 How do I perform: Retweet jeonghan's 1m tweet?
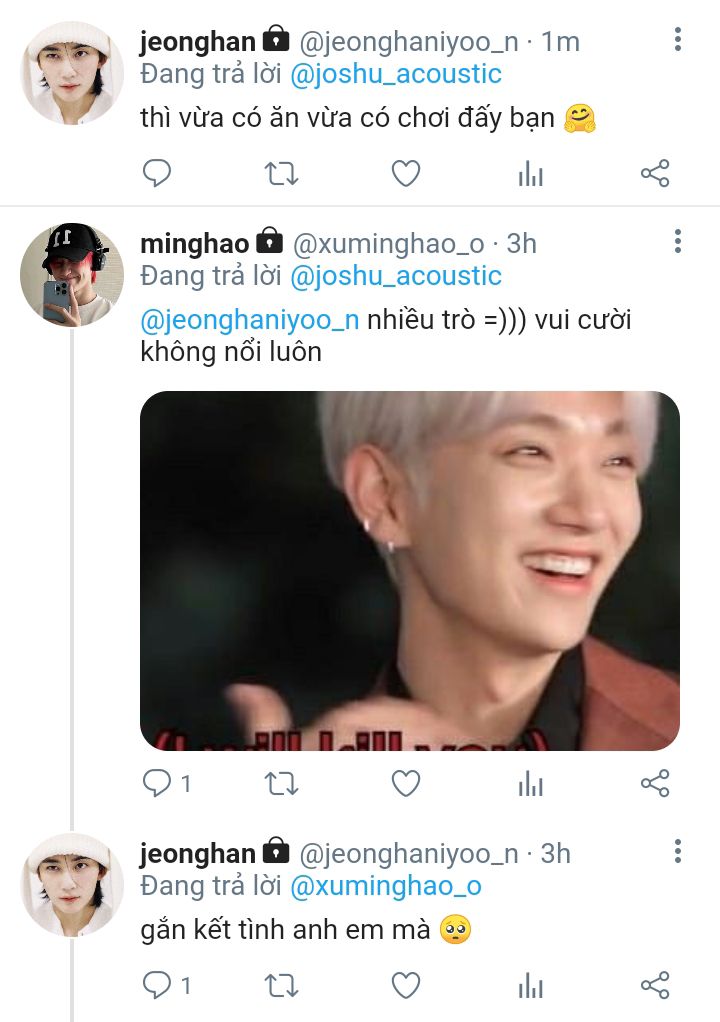281,175
